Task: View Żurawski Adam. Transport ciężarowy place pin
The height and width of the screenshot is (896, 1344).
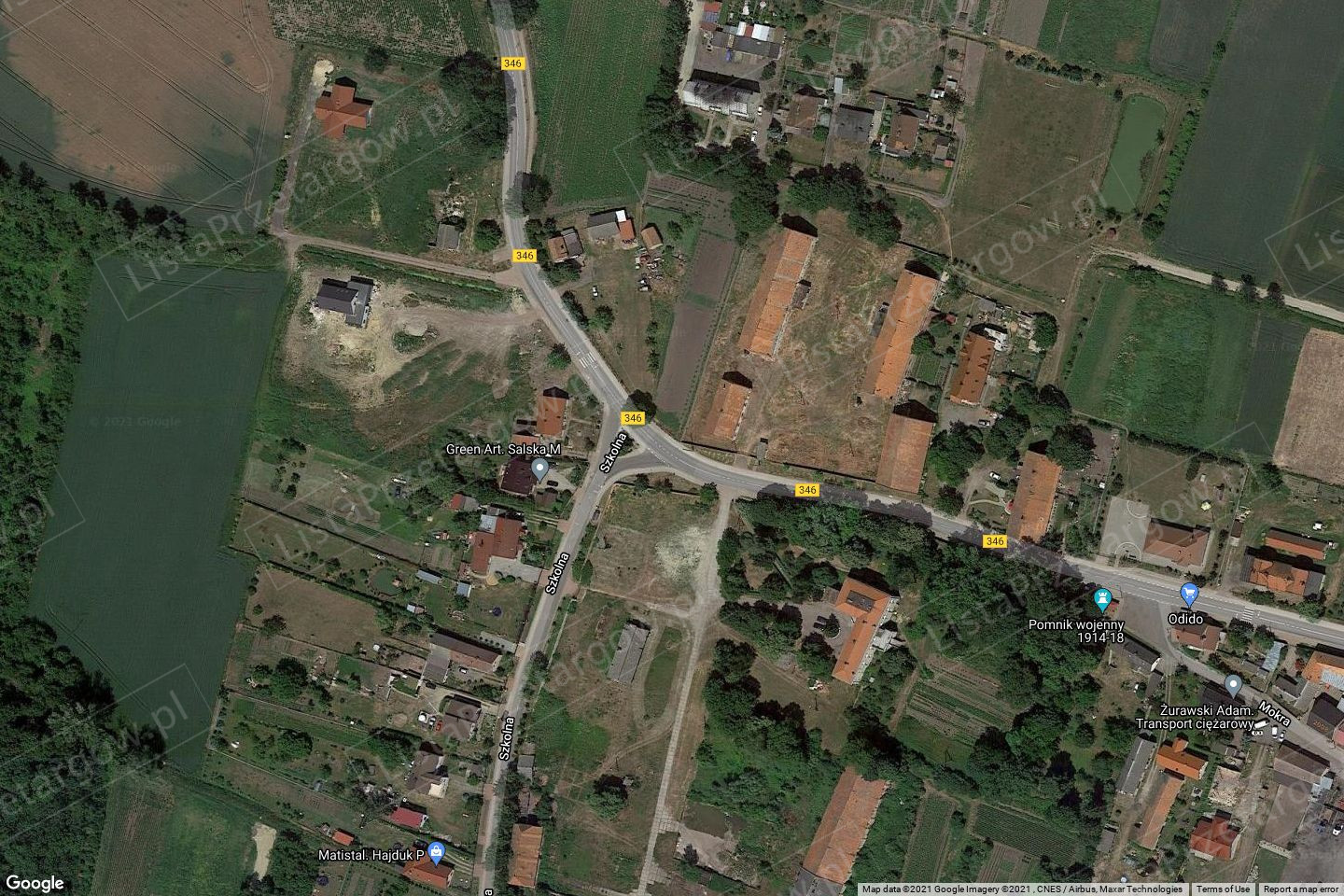Action: coord(1233,686)
